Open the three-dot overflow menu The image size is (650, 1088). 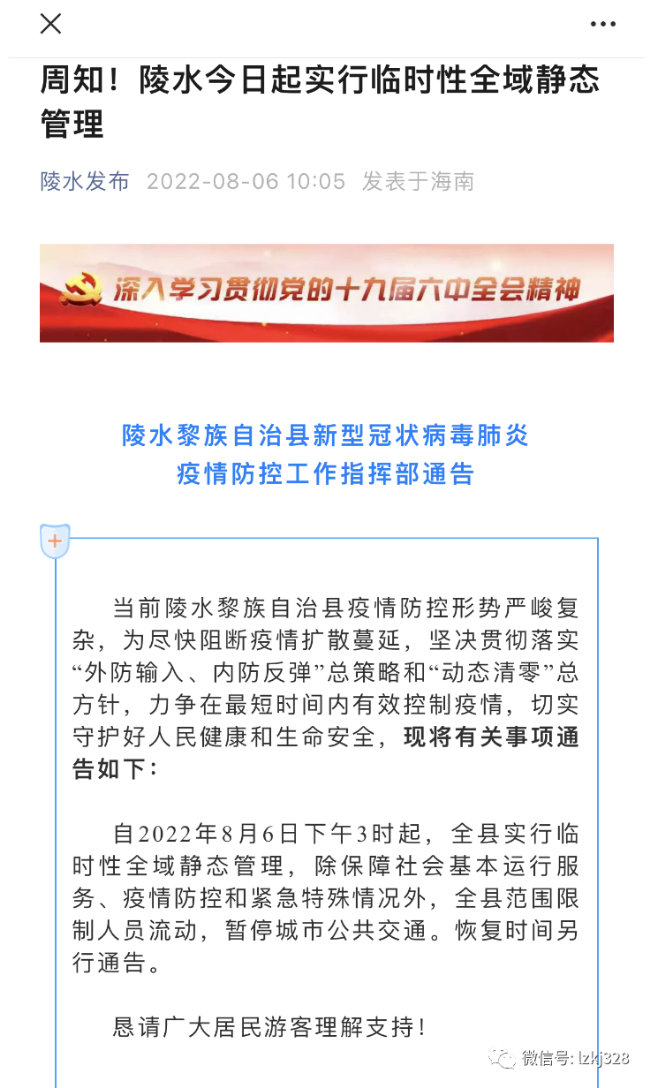(602, 23)
